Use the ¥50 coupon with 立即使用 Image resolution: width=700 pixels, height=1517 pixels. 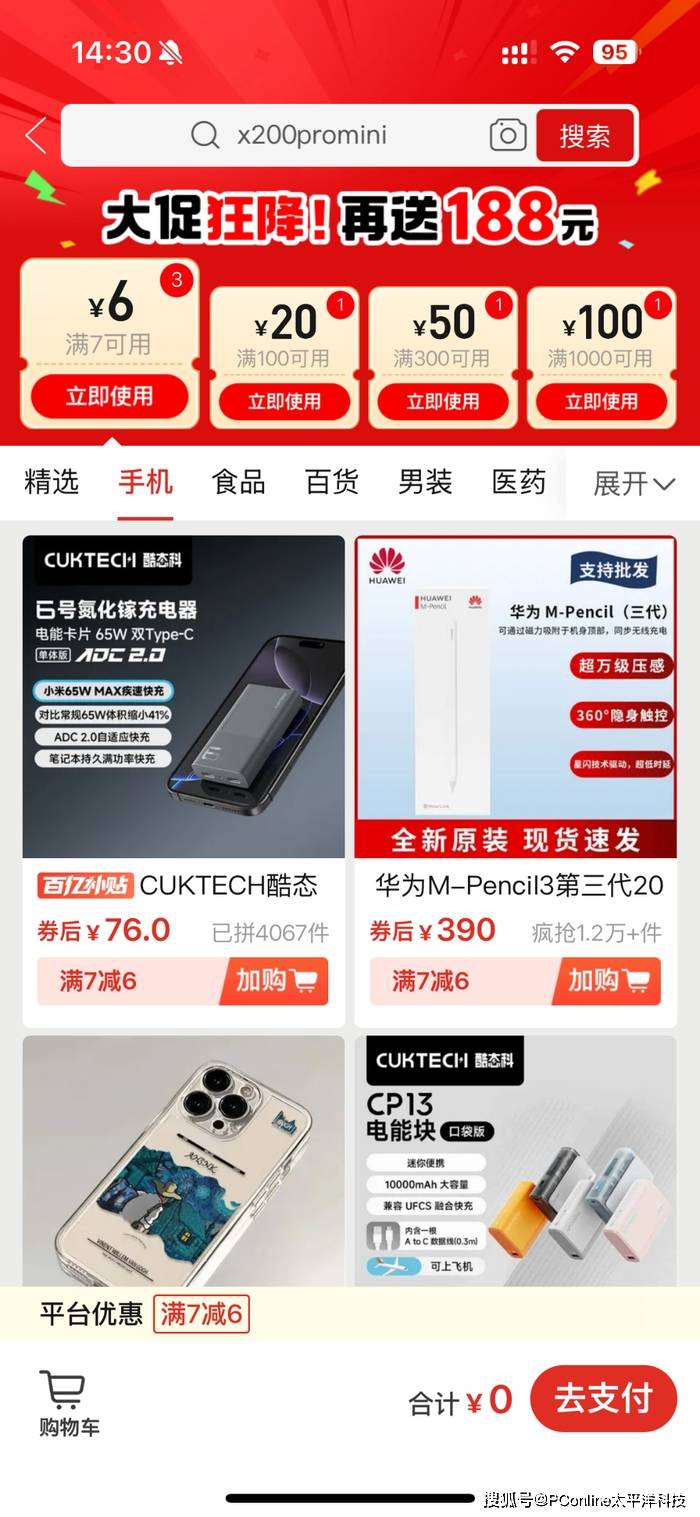click(x=443, y=402)
